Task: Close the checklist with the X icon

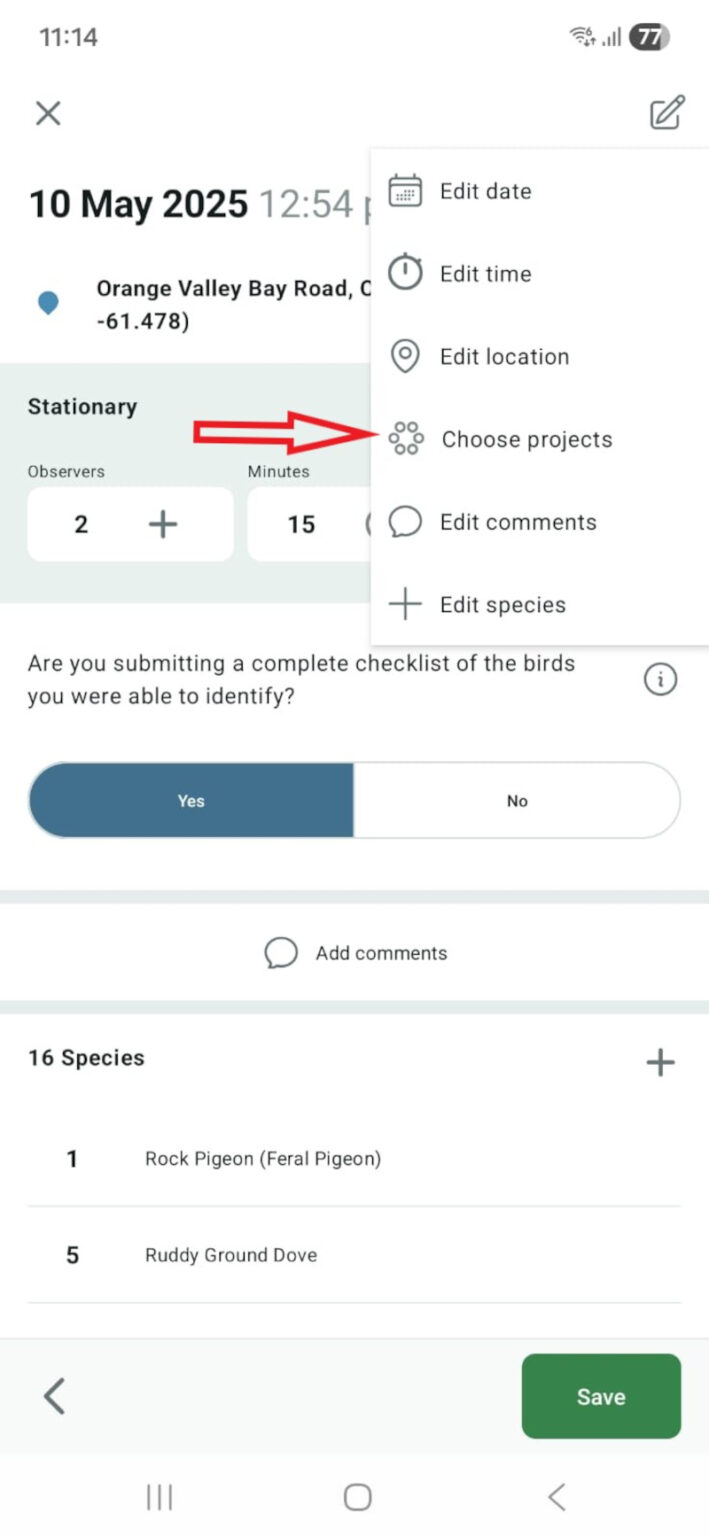Action: (x=48, y=113)
